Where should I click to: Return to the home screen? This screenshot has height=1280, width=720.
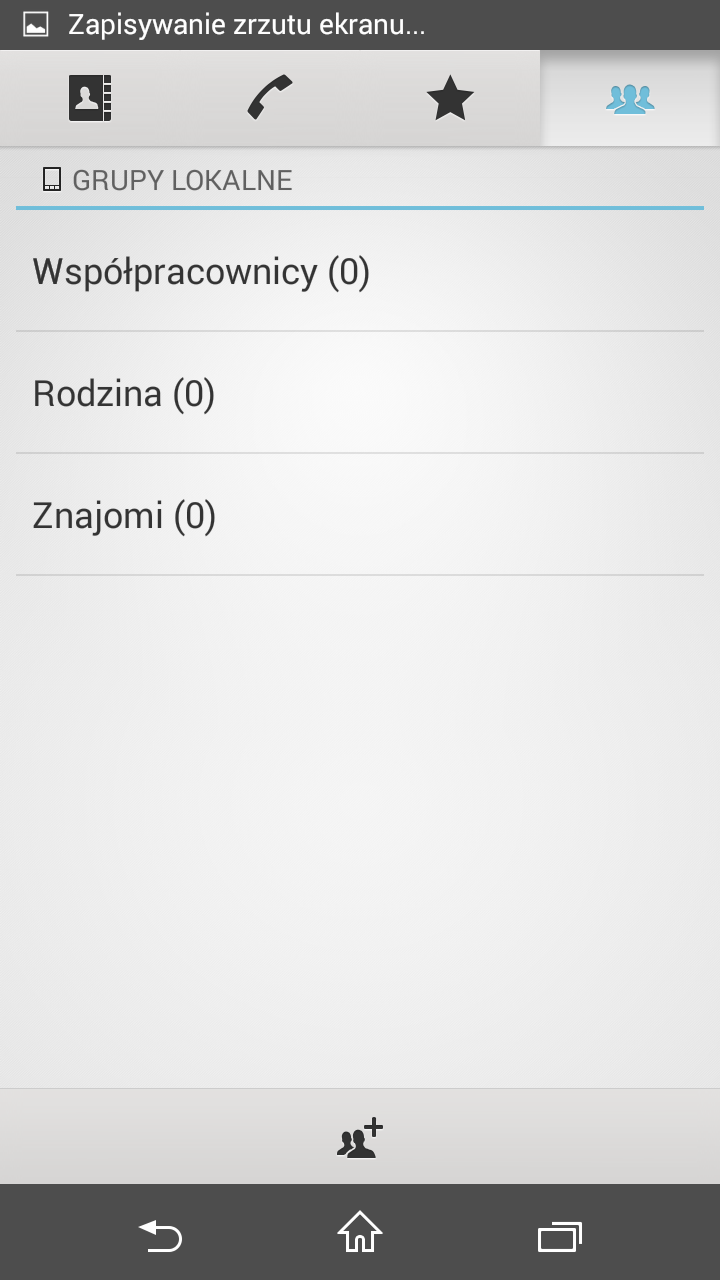tap(360, 1234)
